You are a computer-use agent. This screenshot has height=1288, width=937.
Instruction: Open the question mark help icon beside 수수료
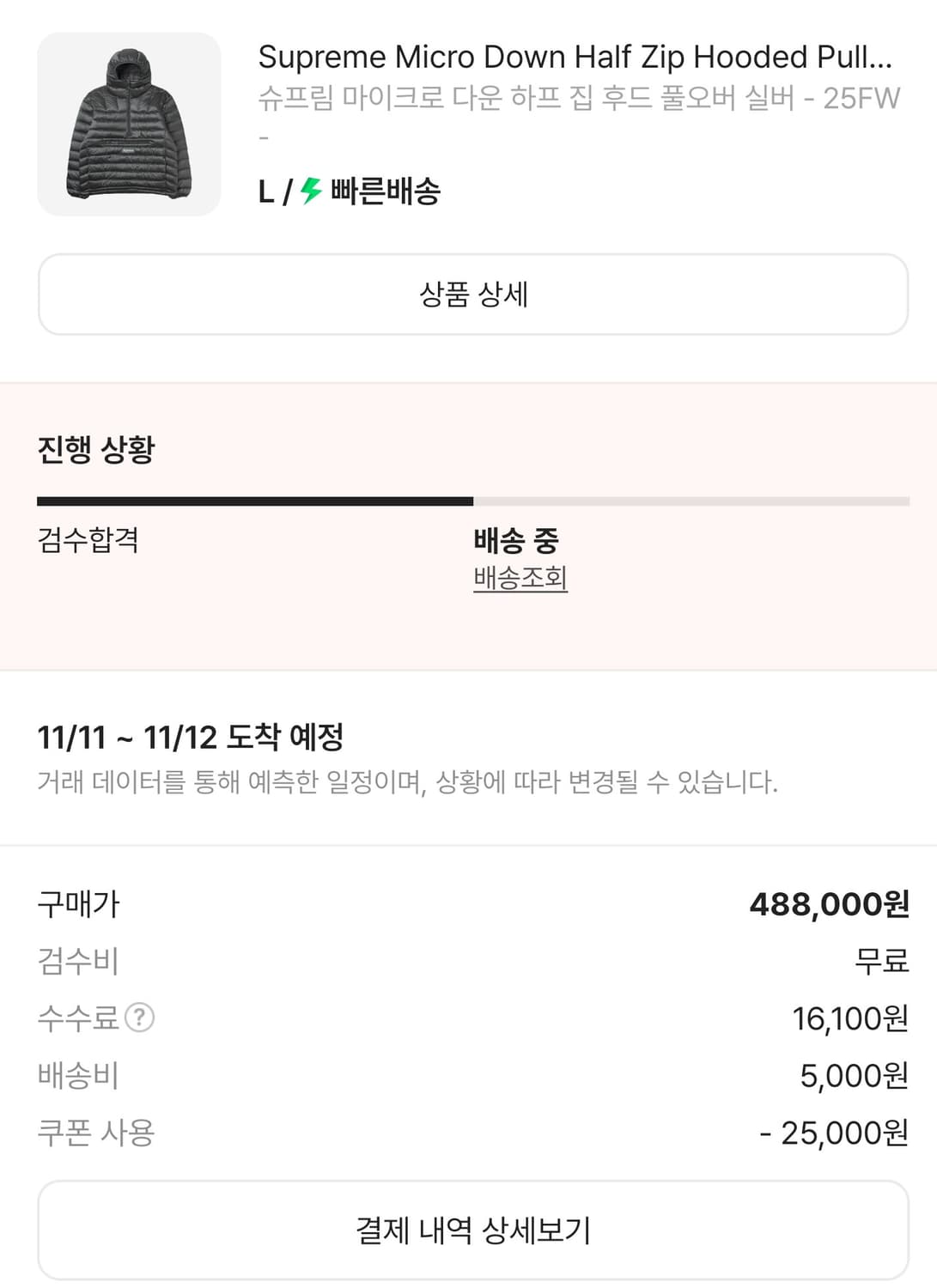(x=140, y=1018)
